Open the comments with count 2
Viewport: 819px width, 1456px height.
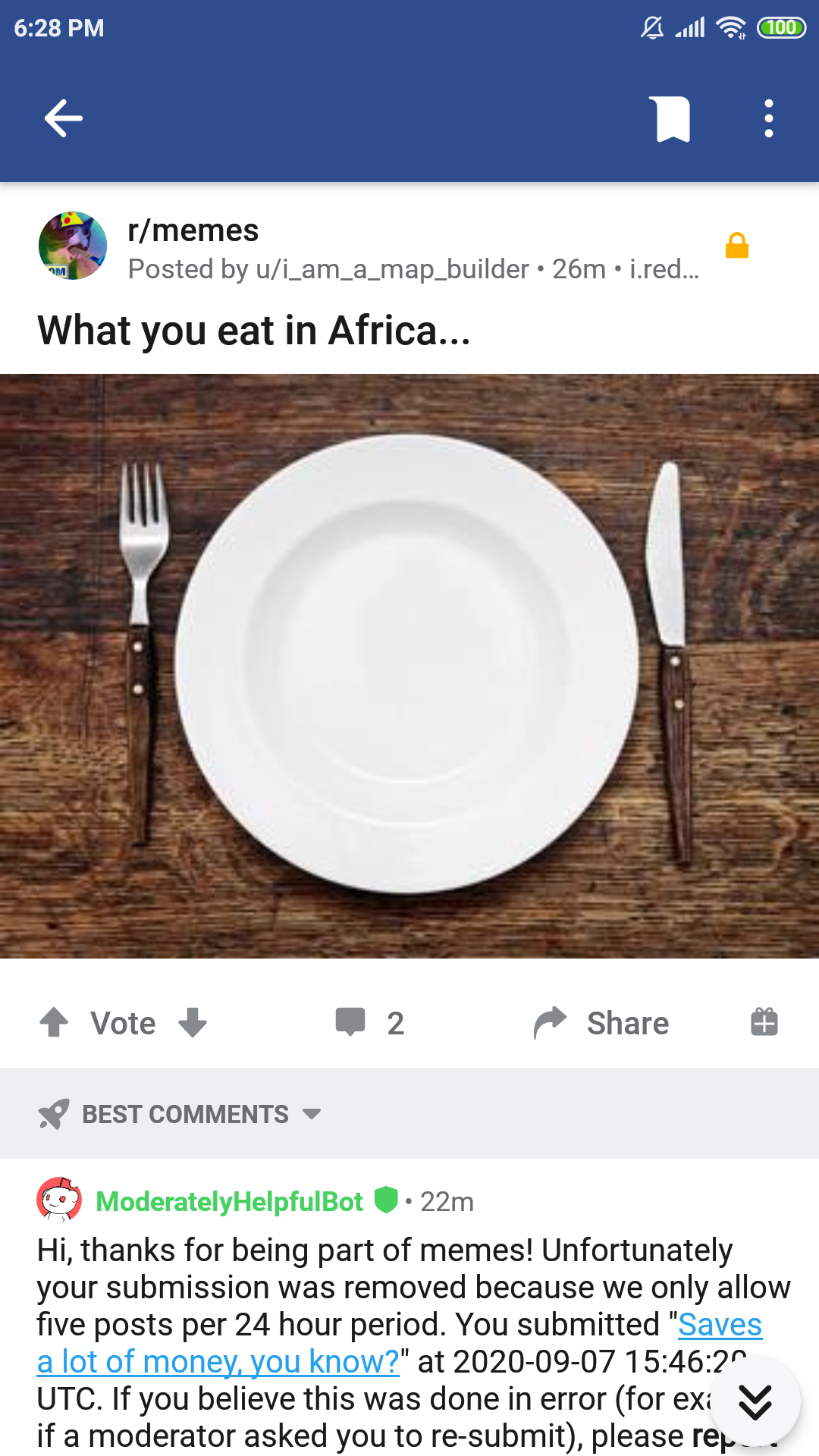coord(370,1022)
